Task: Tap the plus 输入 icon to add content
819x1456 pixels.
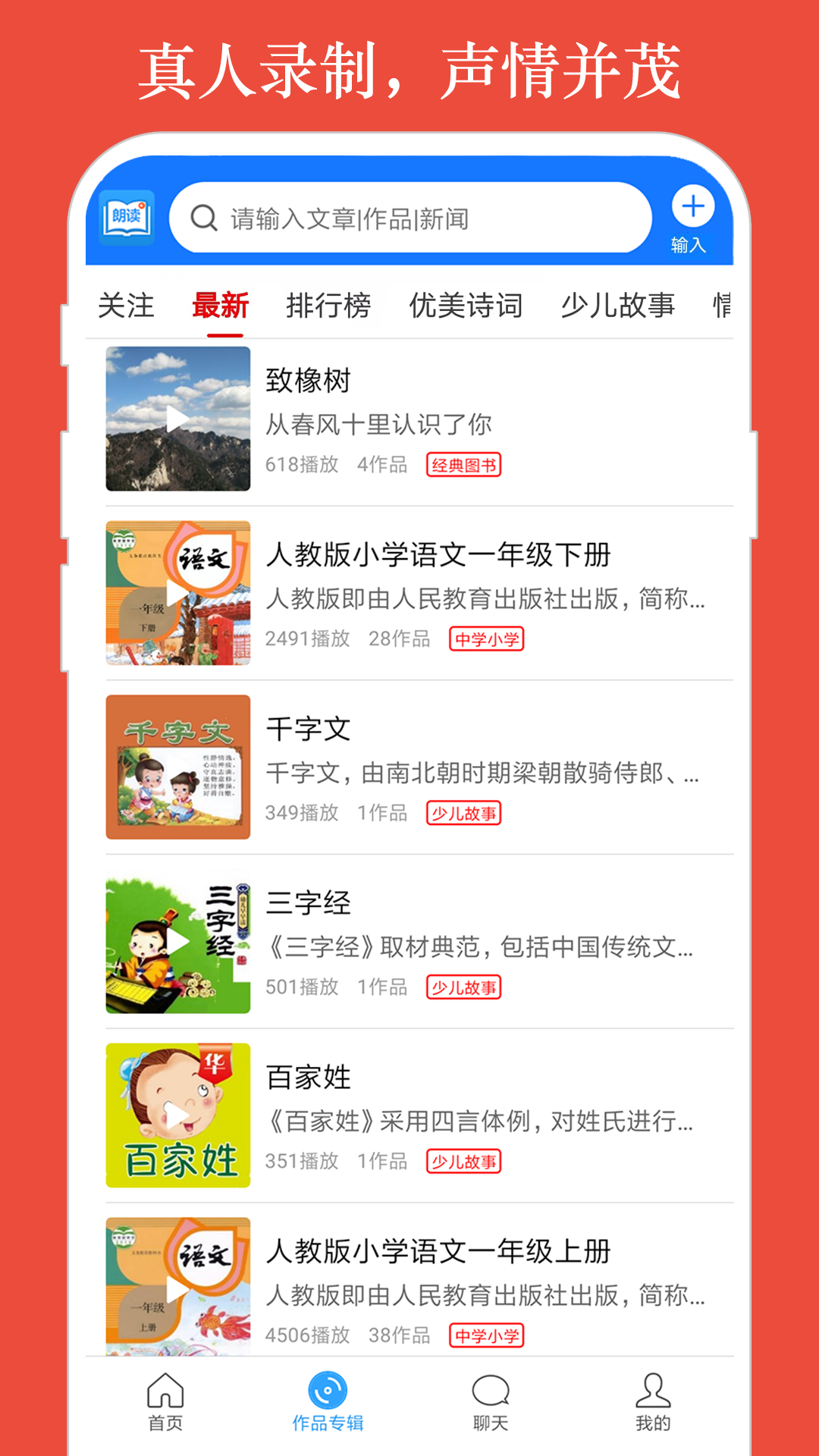Action: click(x=691, y=206)
